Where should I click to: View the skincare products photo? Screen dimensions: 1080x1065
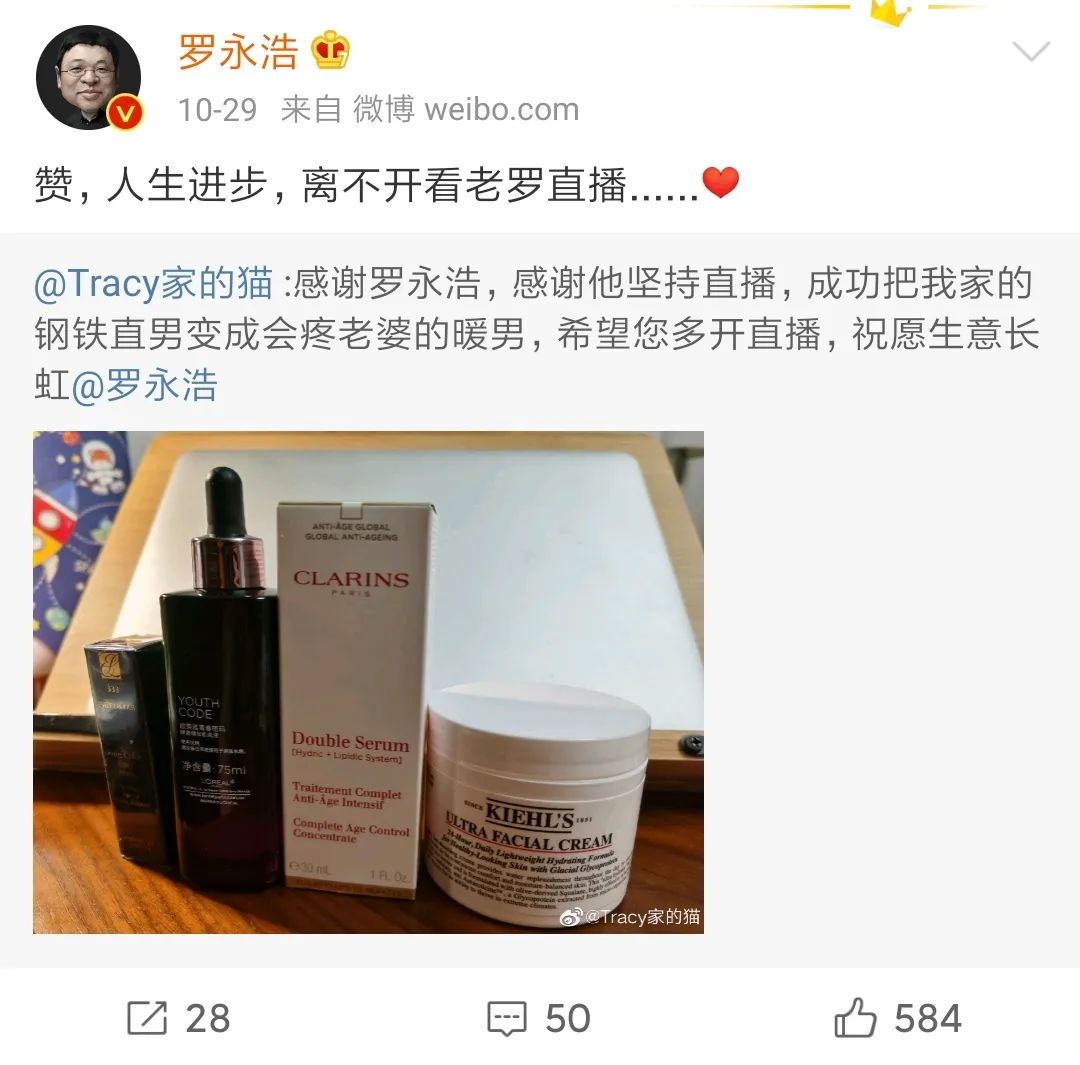368,682
